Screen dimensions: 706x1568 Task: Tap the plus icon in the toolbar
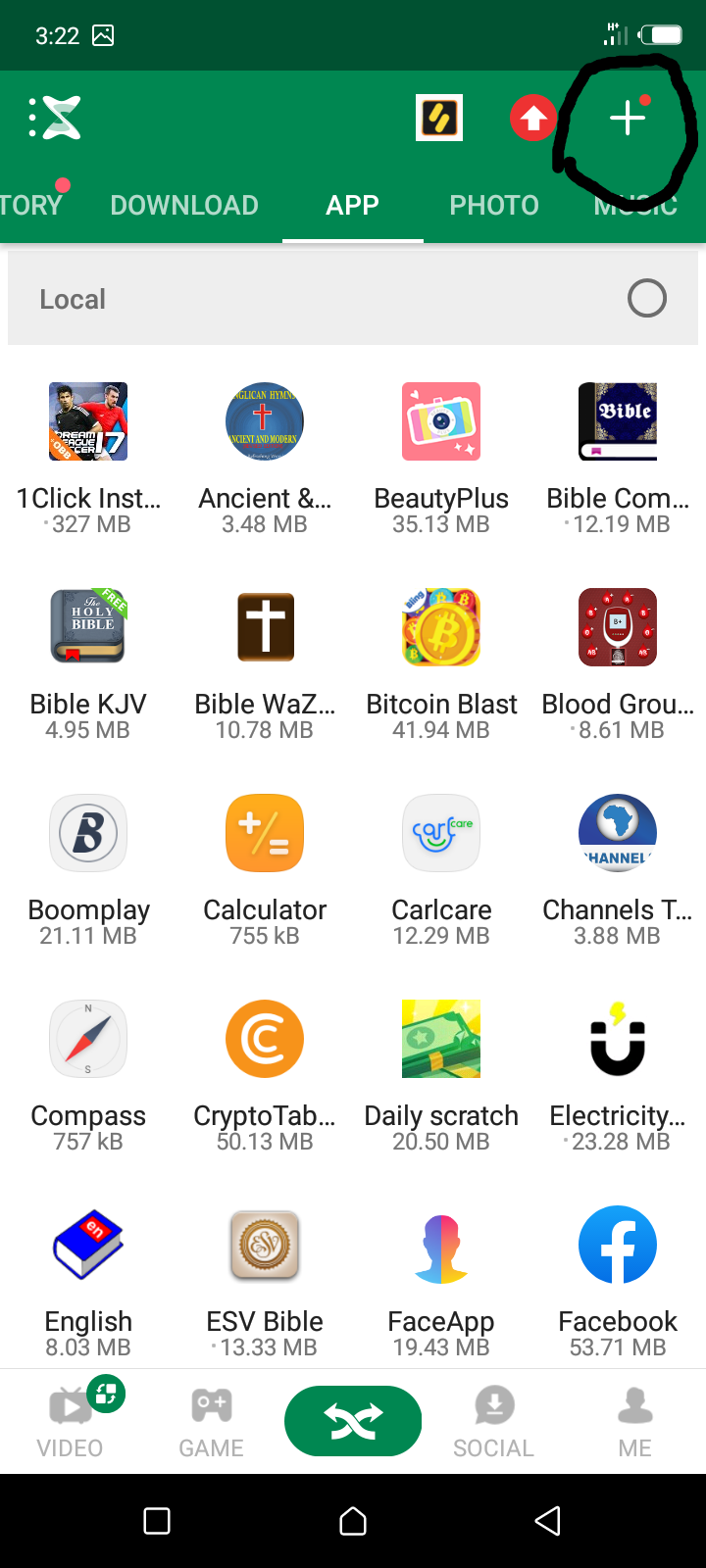[x=628, y=119]
